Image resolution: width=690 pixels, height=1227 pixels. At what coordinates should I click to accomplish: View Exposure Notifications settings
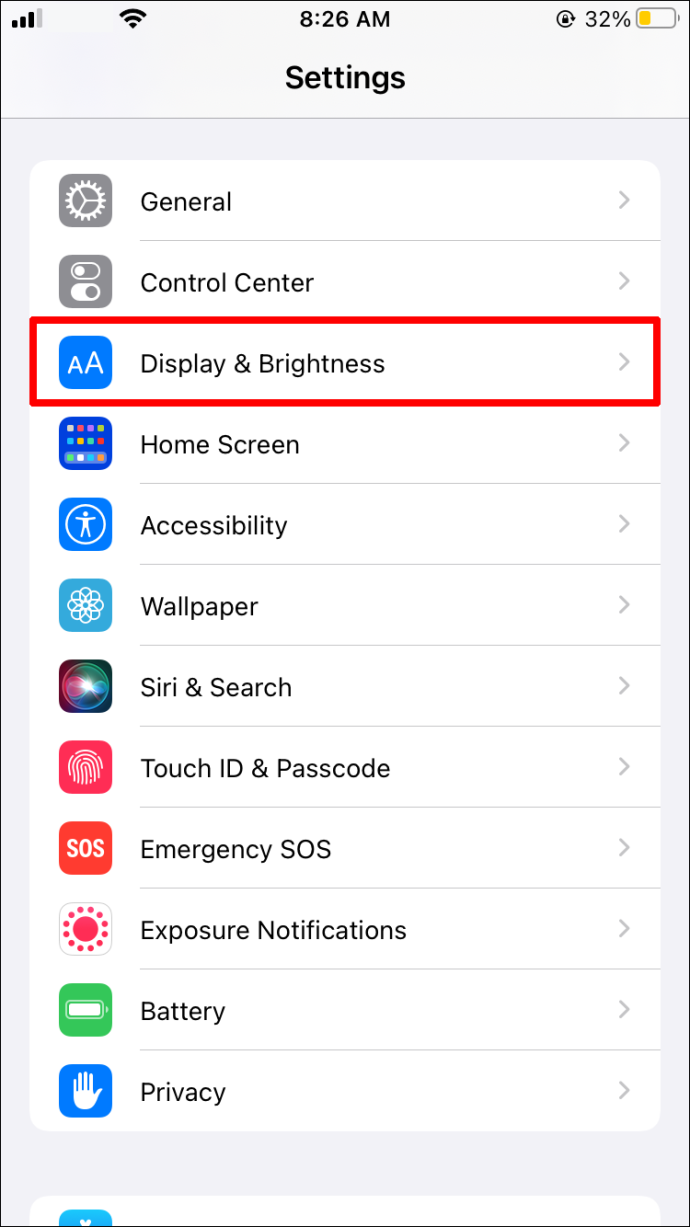(x=345, y=930)
